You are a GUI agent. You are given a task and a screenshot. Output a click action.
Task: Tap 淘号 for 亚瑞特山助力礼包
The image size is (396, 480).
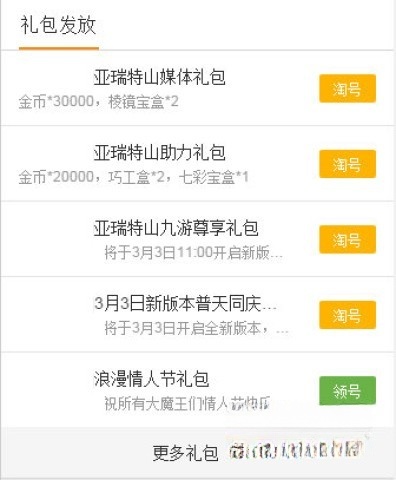(x=347, y=164)
